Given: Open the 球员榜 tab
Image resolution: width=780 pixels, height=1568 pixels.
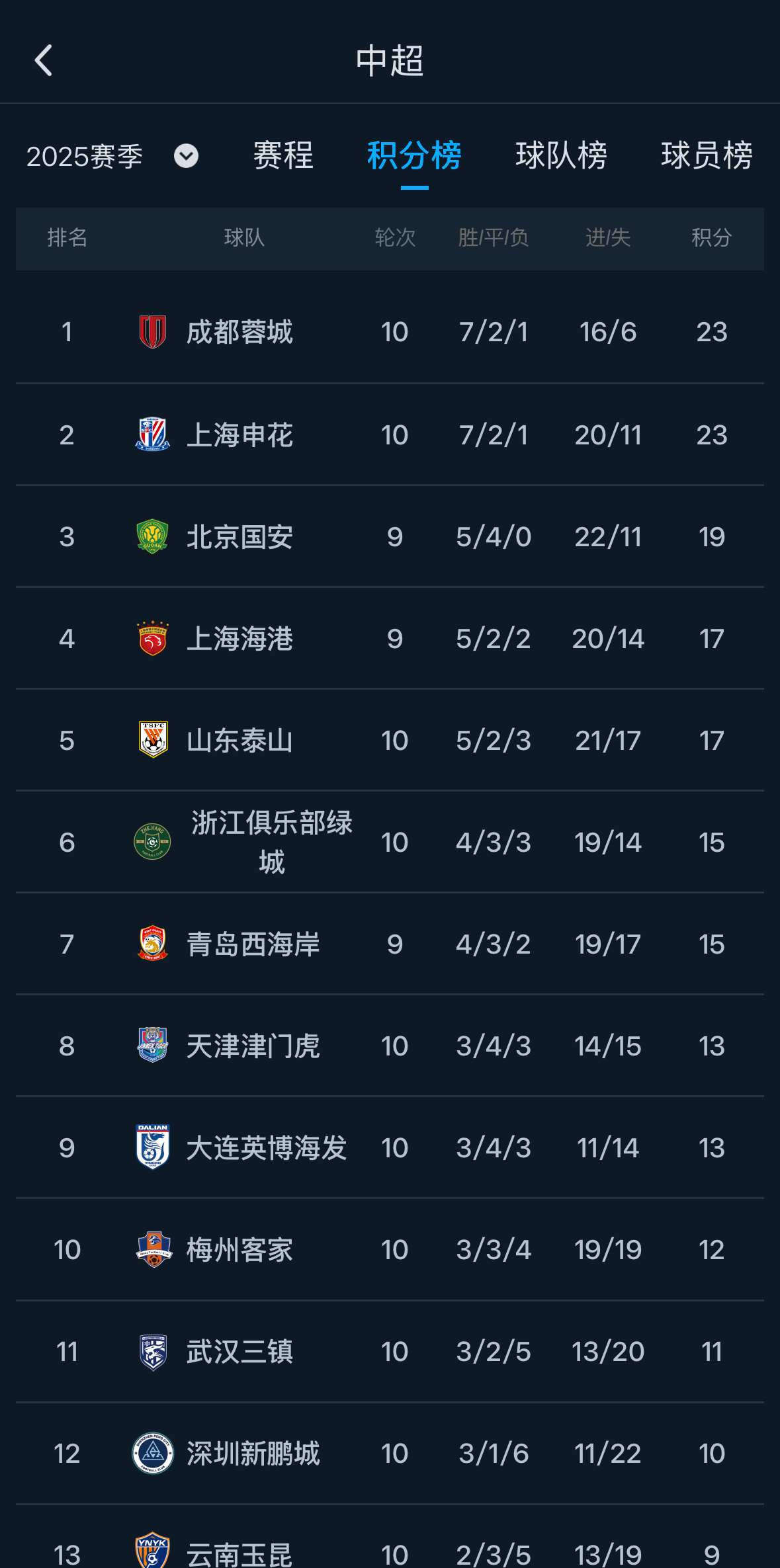Looking at the screenshot, I should click(x=707, y=156).
